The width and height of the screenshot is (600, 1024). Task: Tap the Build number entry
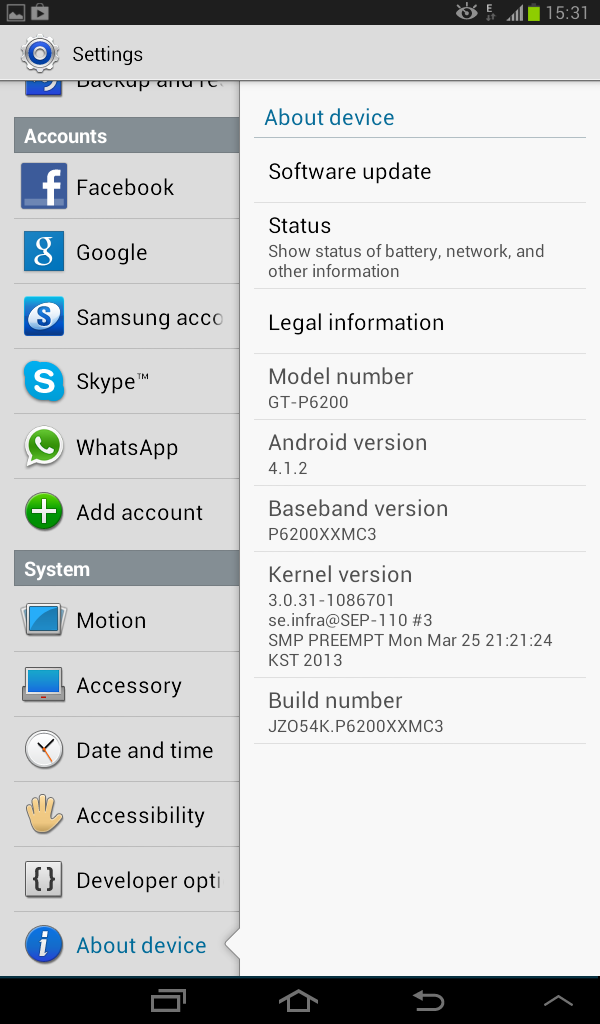(x=420, y=712)
